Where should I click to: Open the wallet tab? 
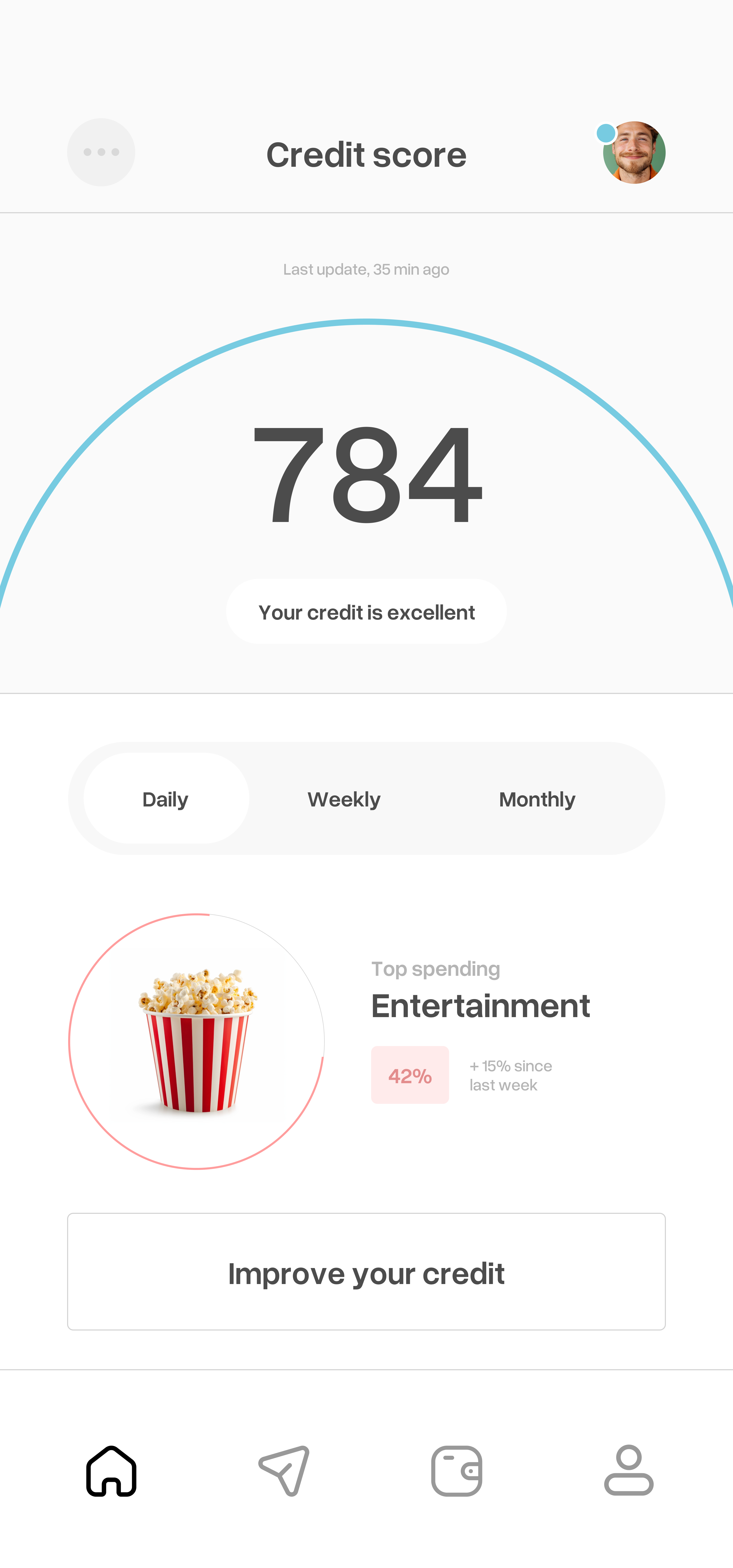pyautogui.click(x=457, y=1471)
